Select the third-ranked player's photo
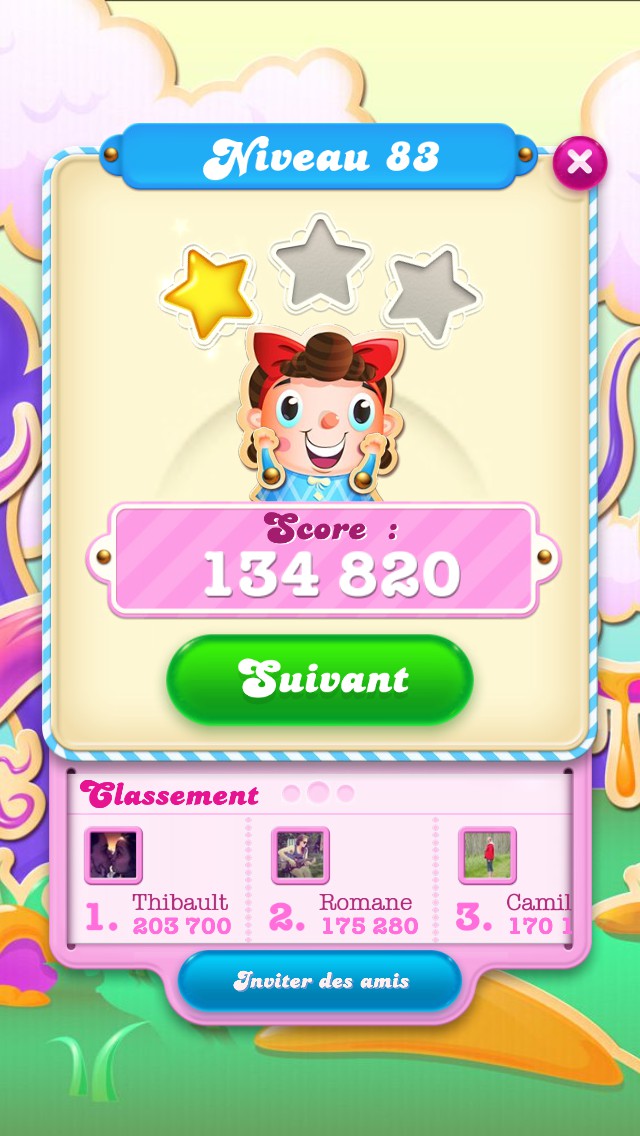 coord(487,856)
